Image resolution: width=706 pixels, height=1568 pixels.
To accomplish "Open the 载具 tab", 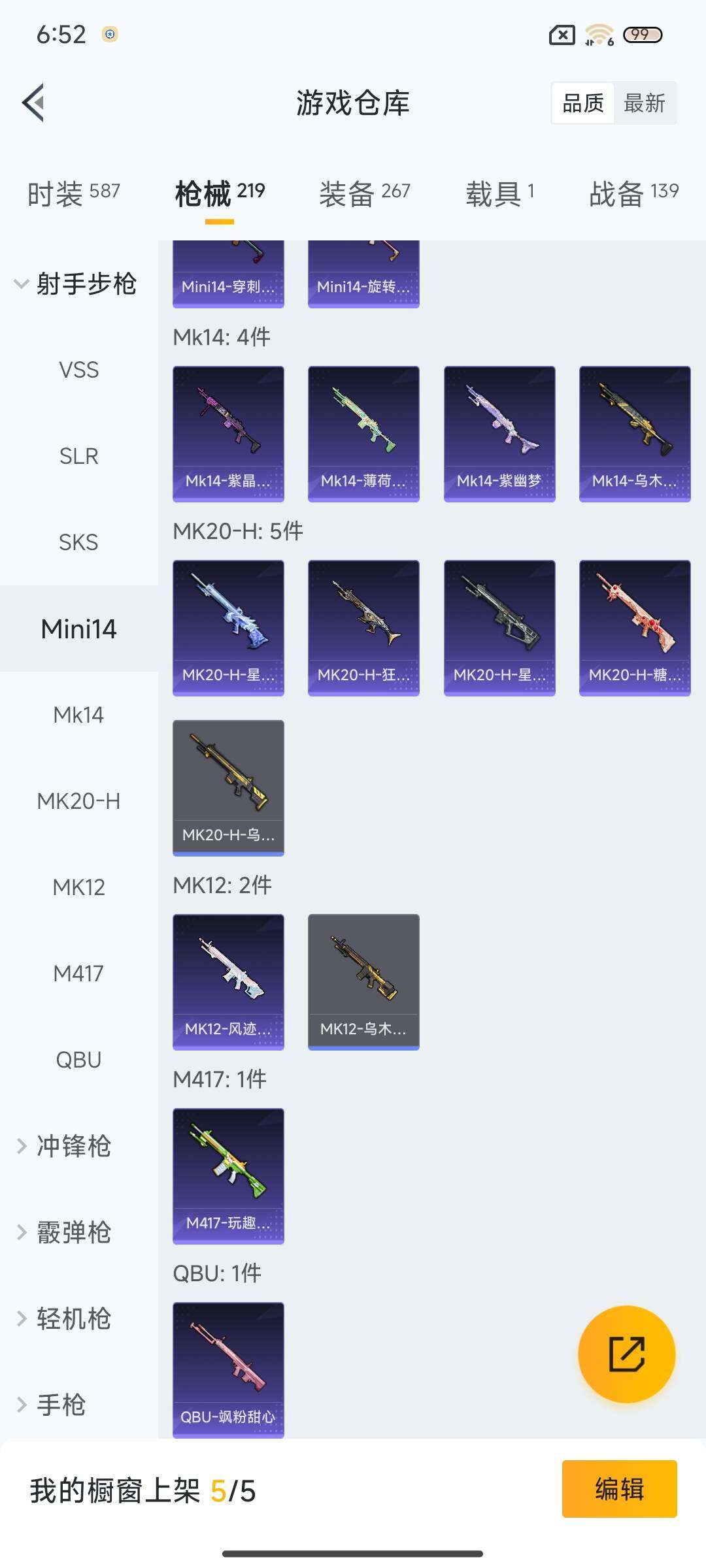I will pyautogui.click(x=500, y=193).
